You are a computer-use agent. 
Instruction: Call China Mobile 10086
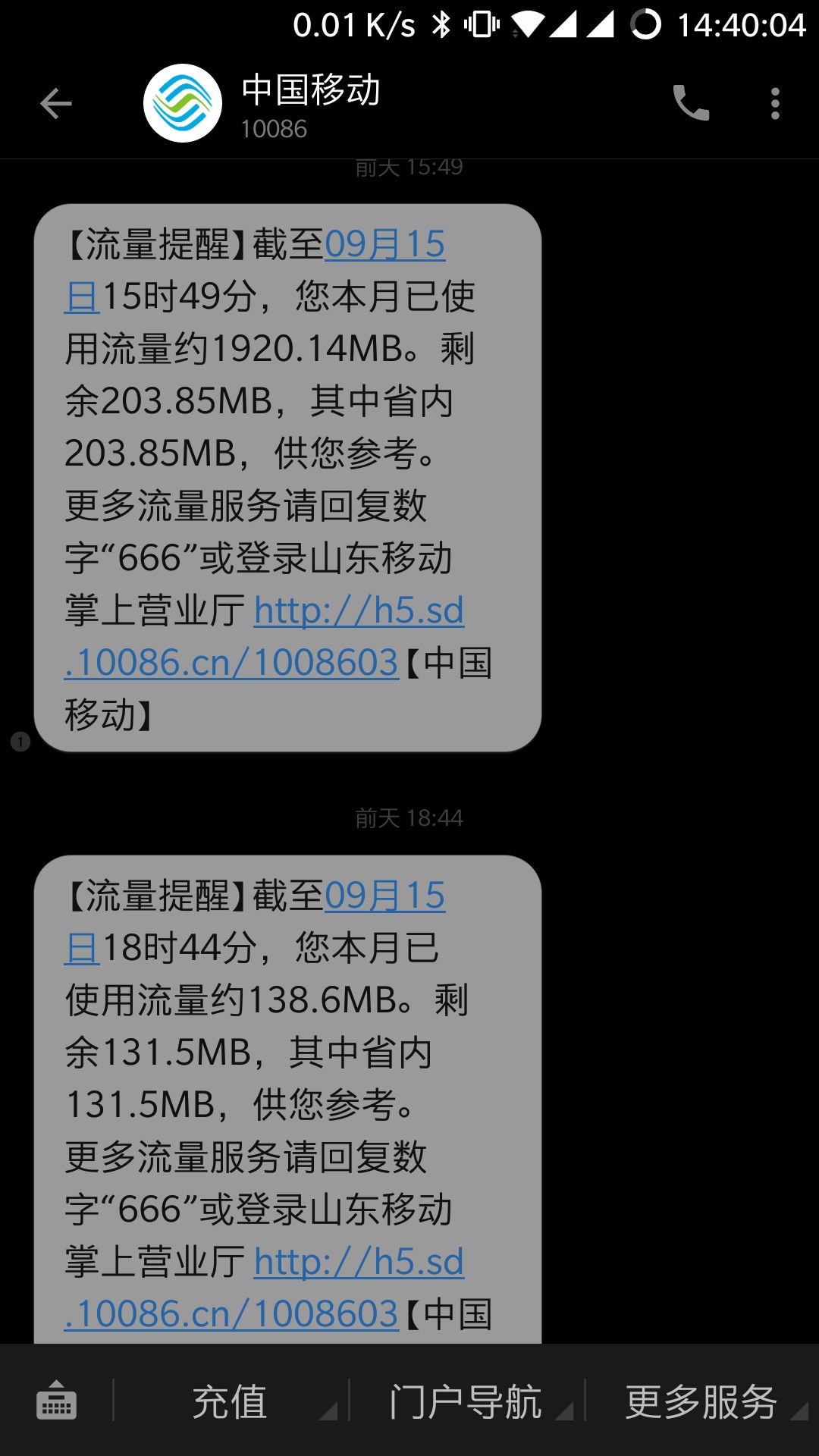coord(691,103)
